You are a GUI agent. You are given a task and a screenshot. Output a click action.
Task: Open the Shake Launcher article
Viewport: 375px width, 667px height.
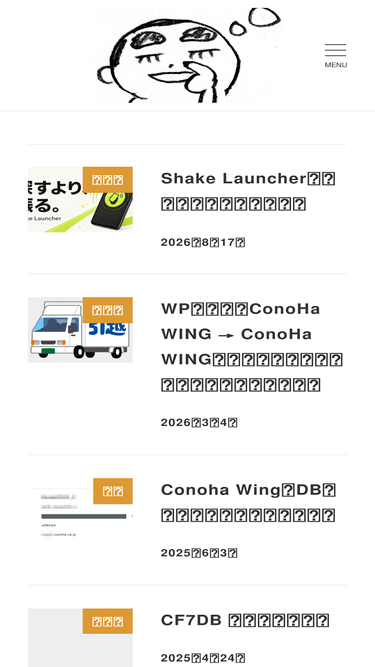(x=248, y=191)
